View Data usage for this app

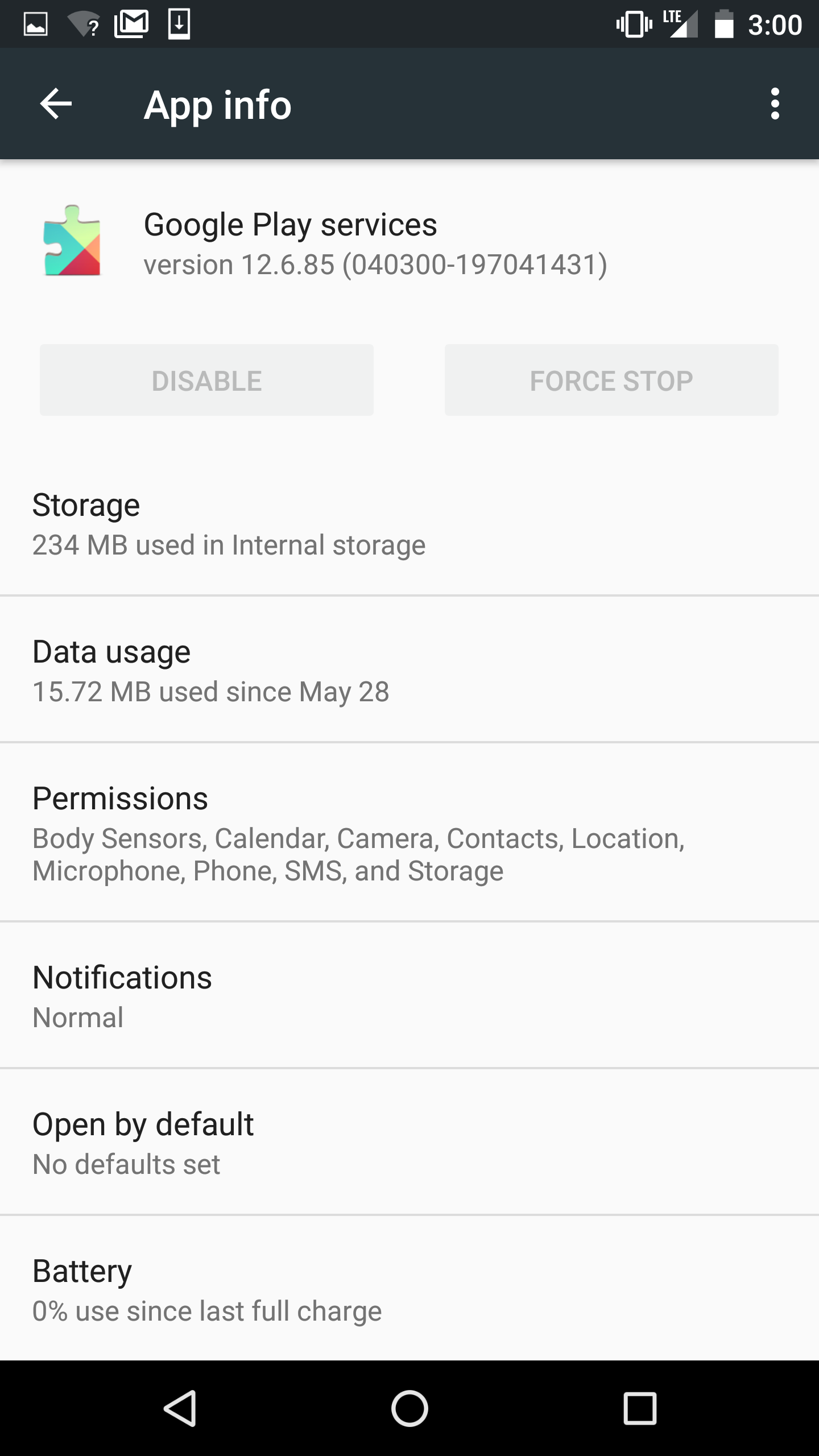point(409,669)
